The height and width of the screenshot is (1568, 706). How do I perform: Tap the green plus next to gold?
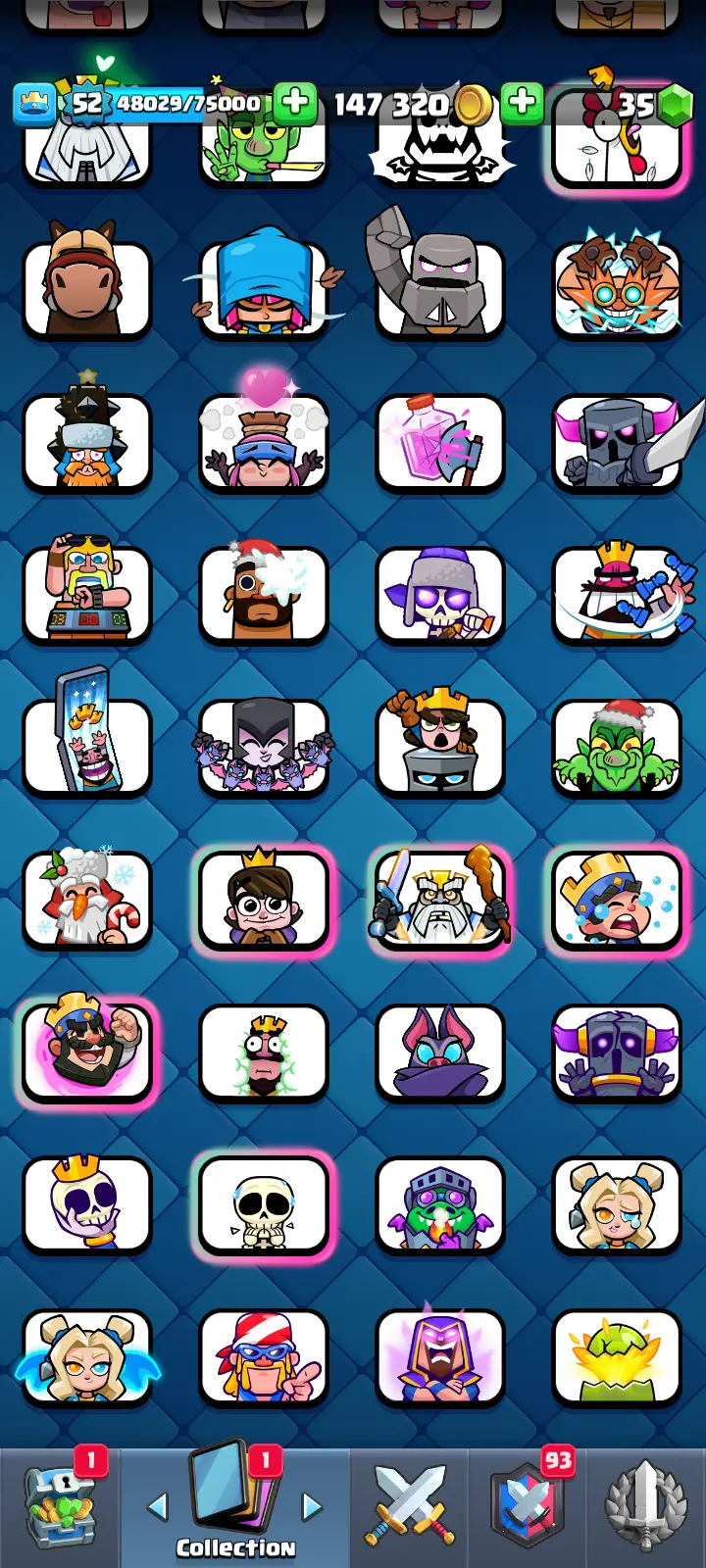coord(523,102)
